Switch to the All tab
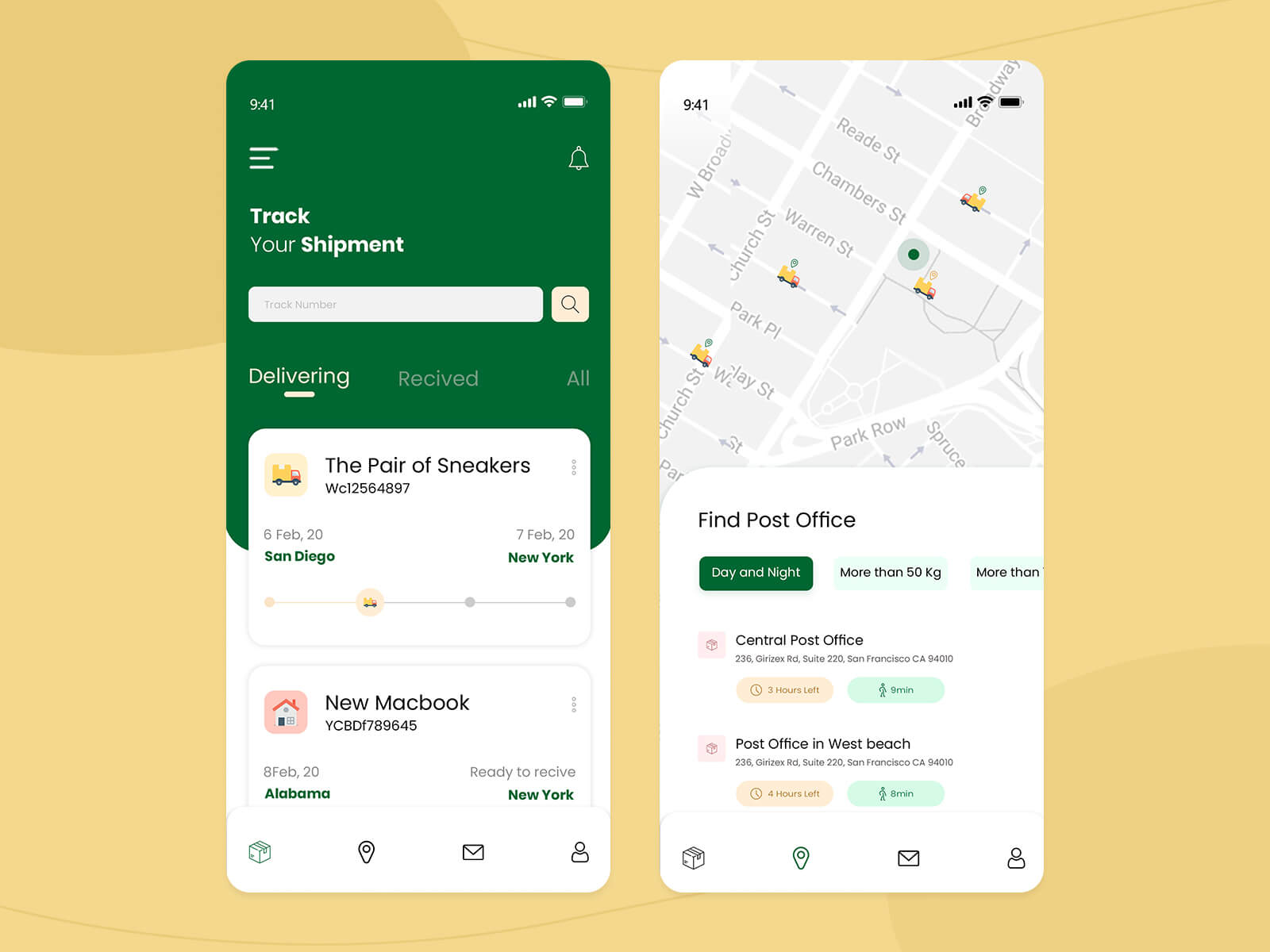 pyautogui.click(x=578, y=378)
